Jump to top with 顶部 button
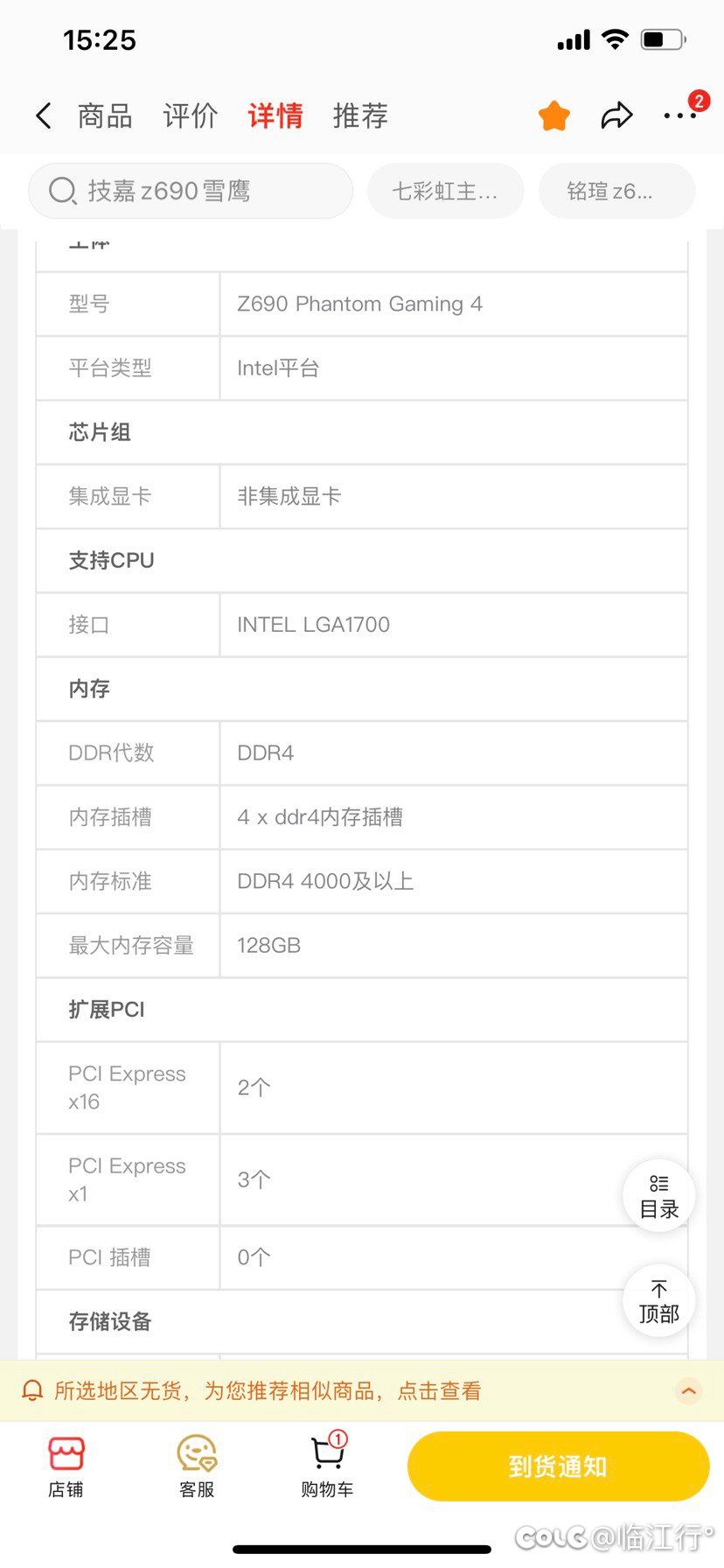 659,1301
